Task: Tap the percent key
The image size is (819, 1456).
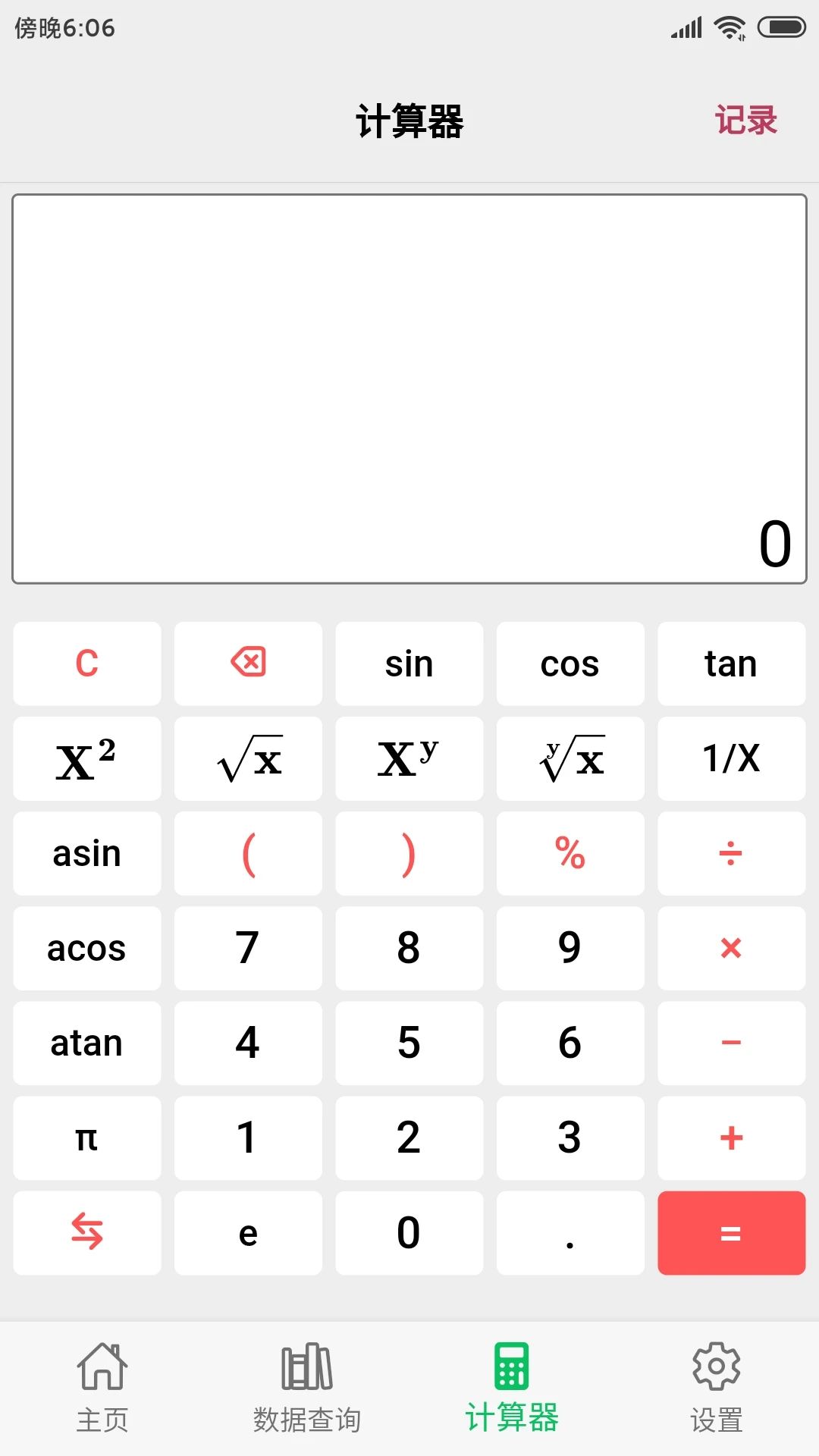Action: 570,853
